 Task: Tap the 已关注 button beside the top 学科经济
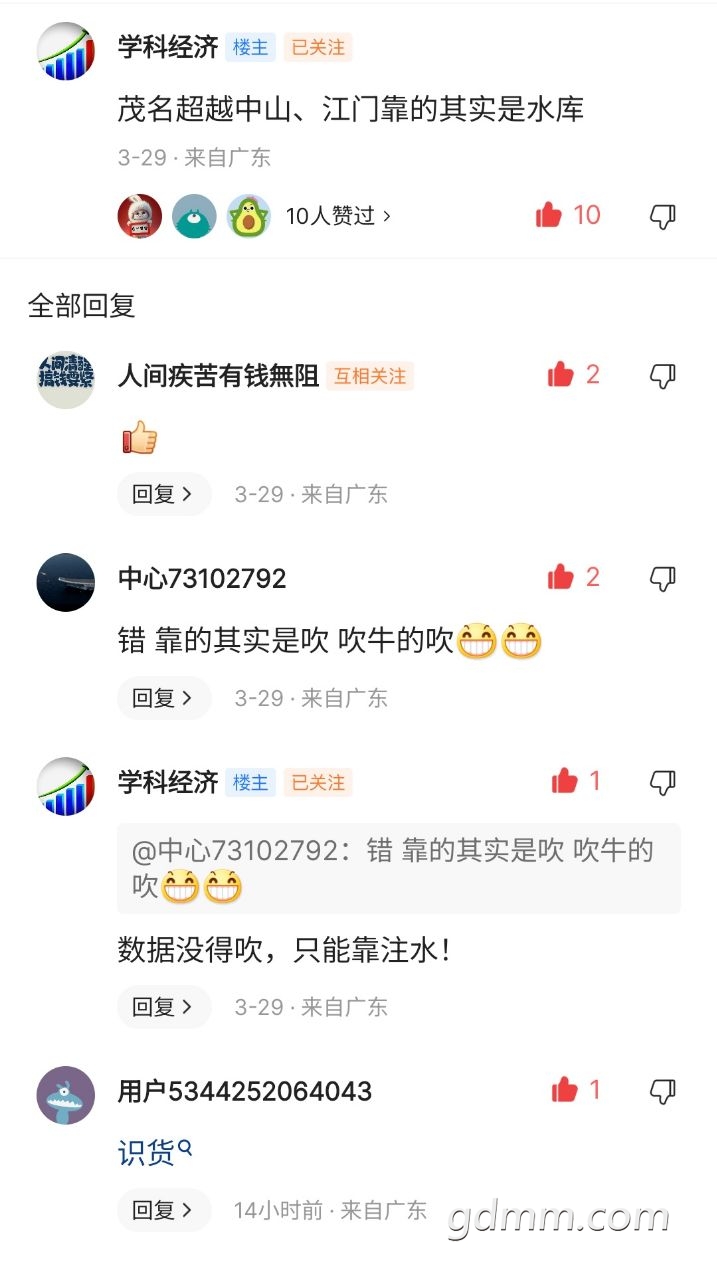click(318, 47)
